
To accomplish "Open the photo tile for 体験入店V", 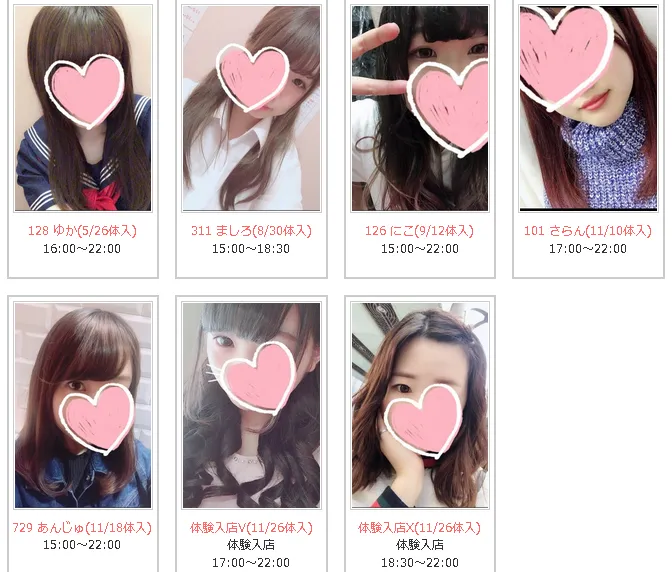I will click(251, 405).
